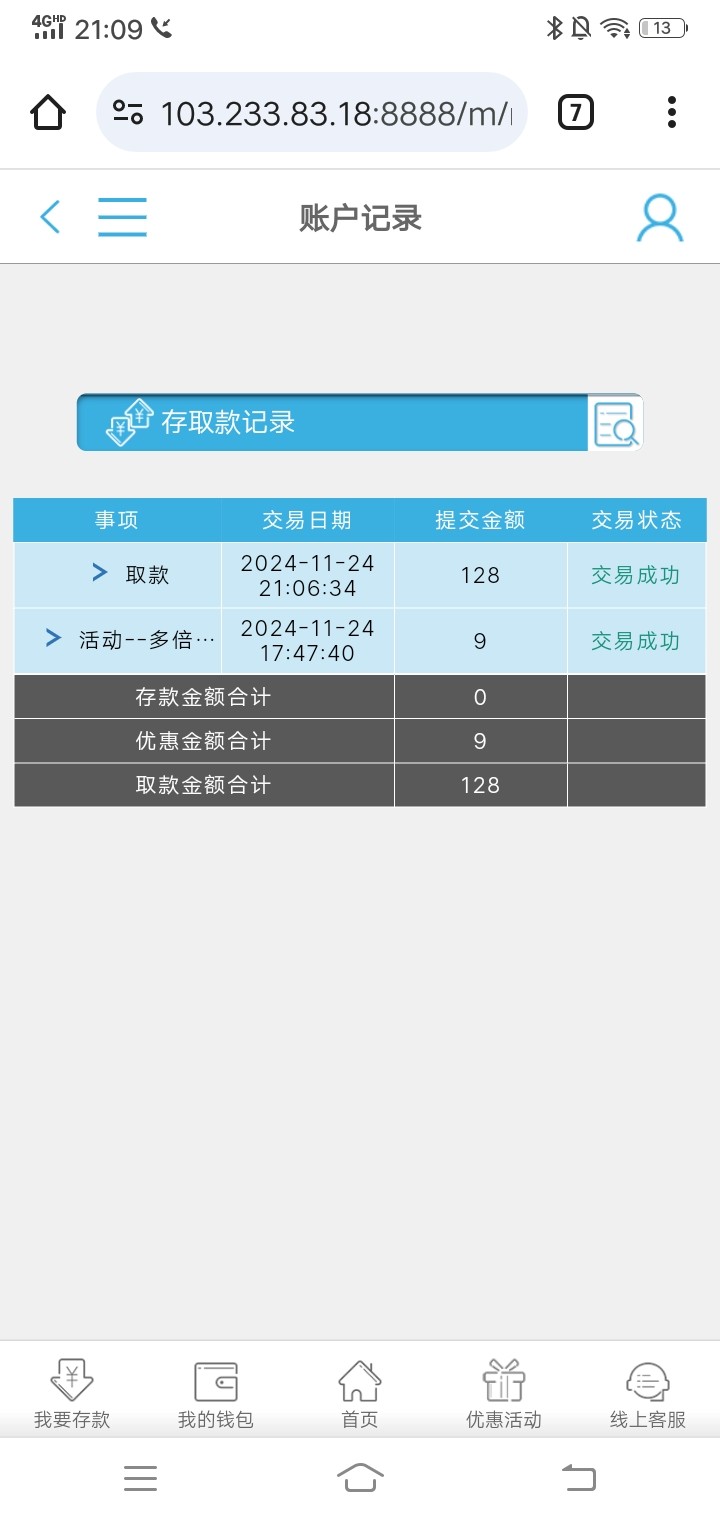Switch to the 我要存款 tab
Screen dimensions: 720x1520
pos(72,1393)
